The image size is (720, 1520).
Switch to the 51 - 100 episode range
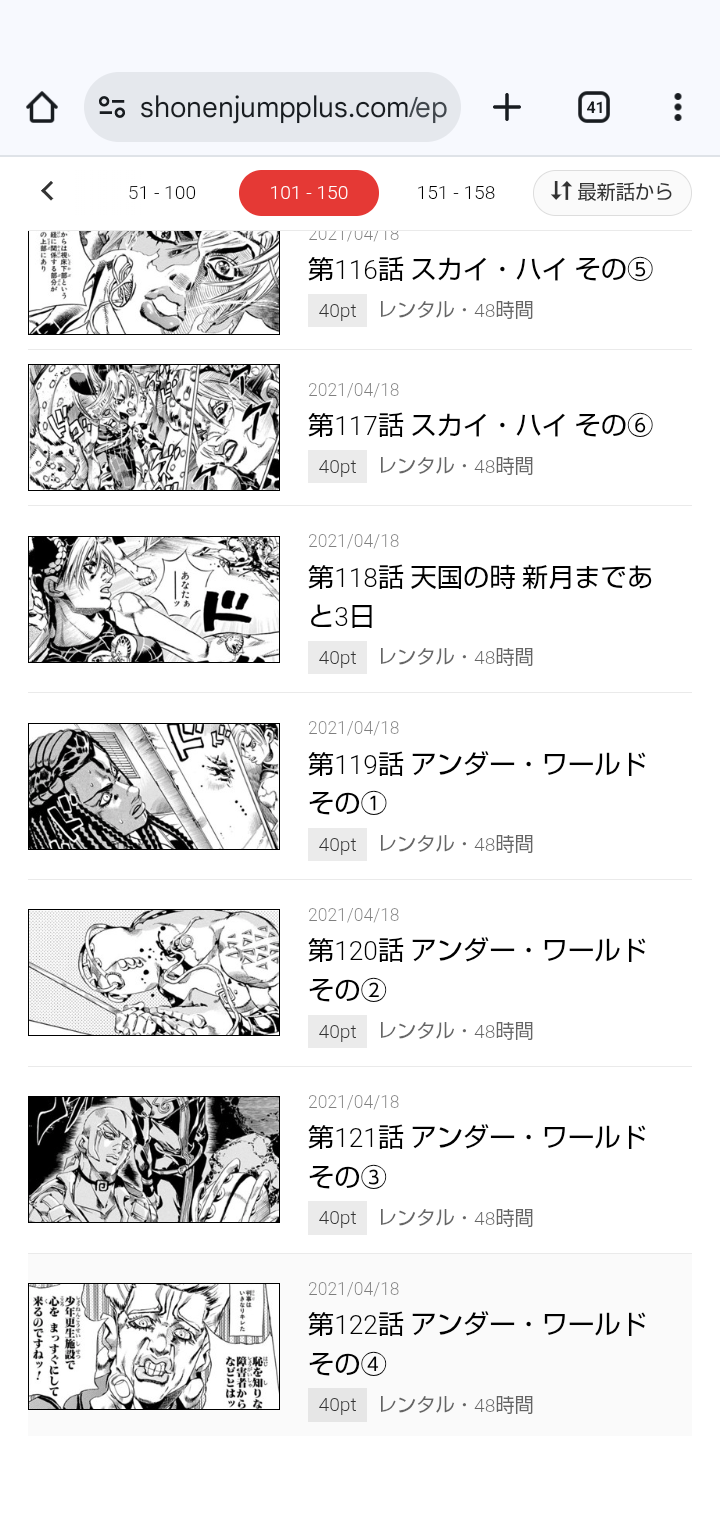click(162, 193)
